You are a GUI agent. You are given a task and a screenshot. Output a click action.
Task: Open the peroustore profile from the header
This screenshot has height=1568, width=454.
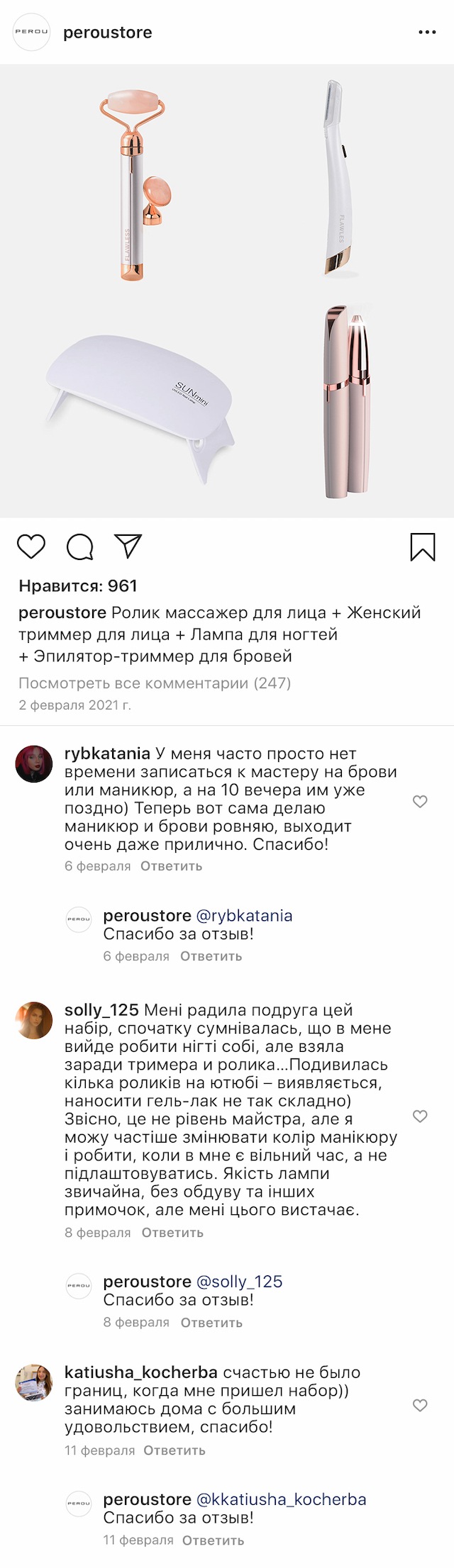click(107, 33)
